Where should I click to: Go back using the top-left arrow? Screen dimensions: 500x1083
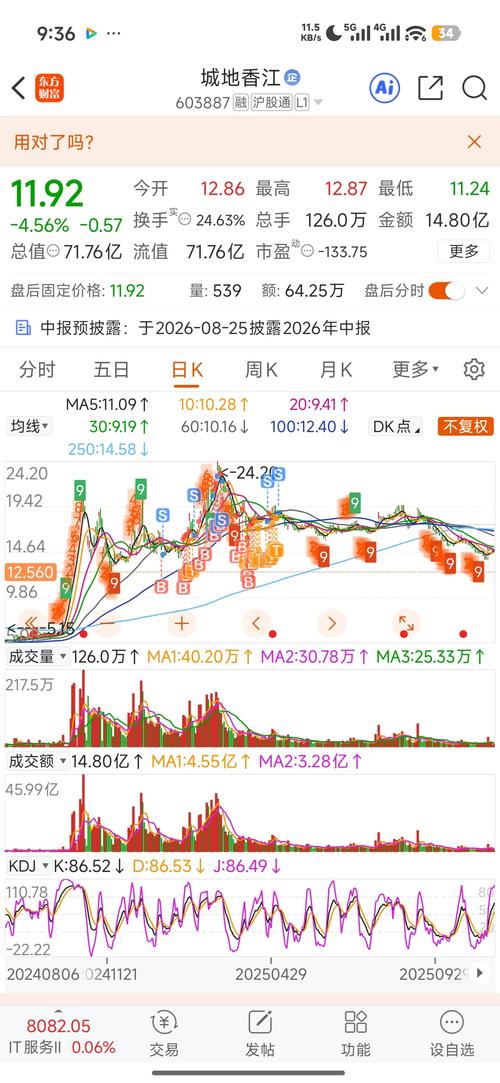[x=19, y=88]
